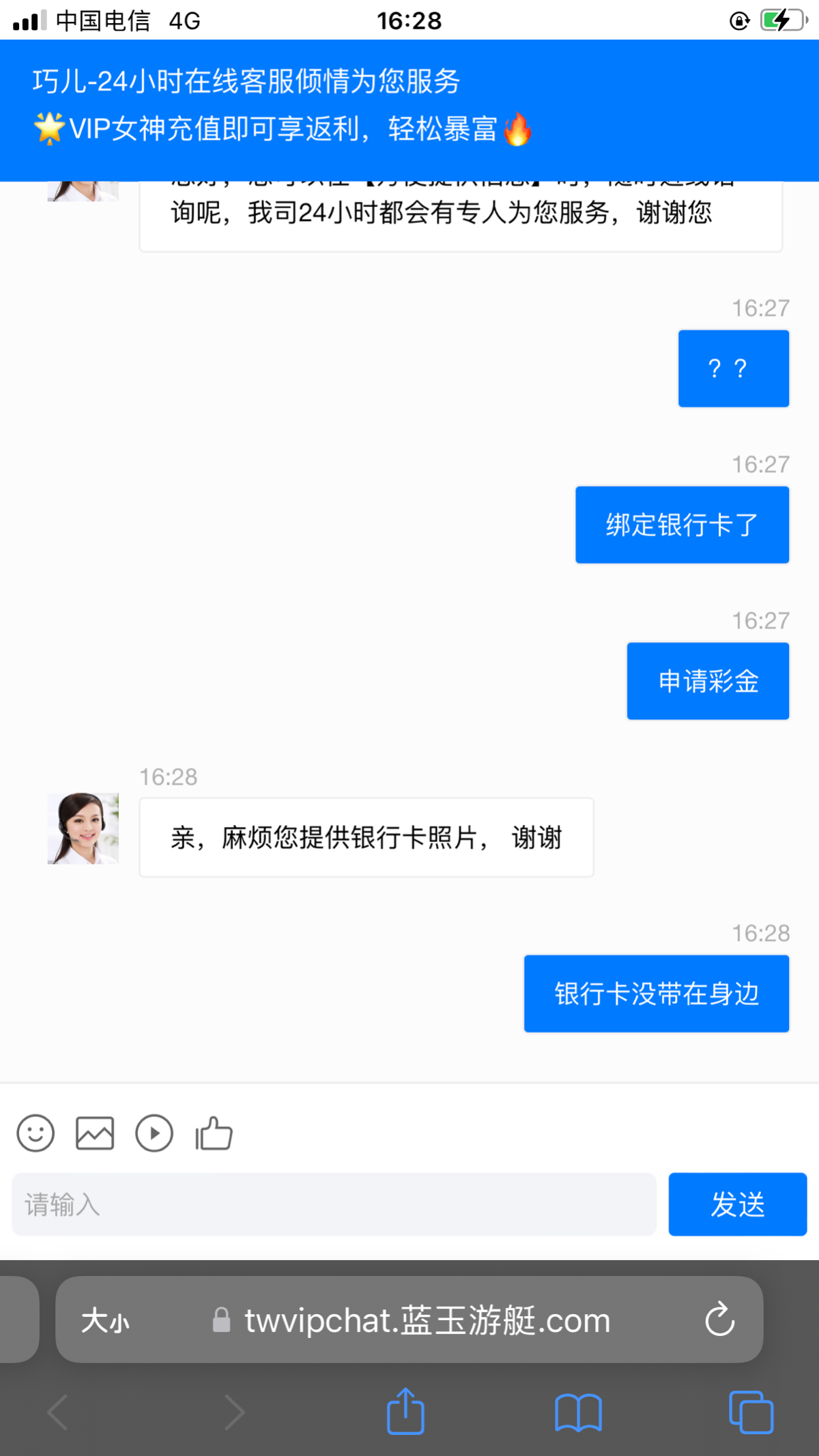This screenshot has width=819, height=1456.
Task: Tap the 绑定银行卡了 chat bubble
Action: [x=681, y=524]
